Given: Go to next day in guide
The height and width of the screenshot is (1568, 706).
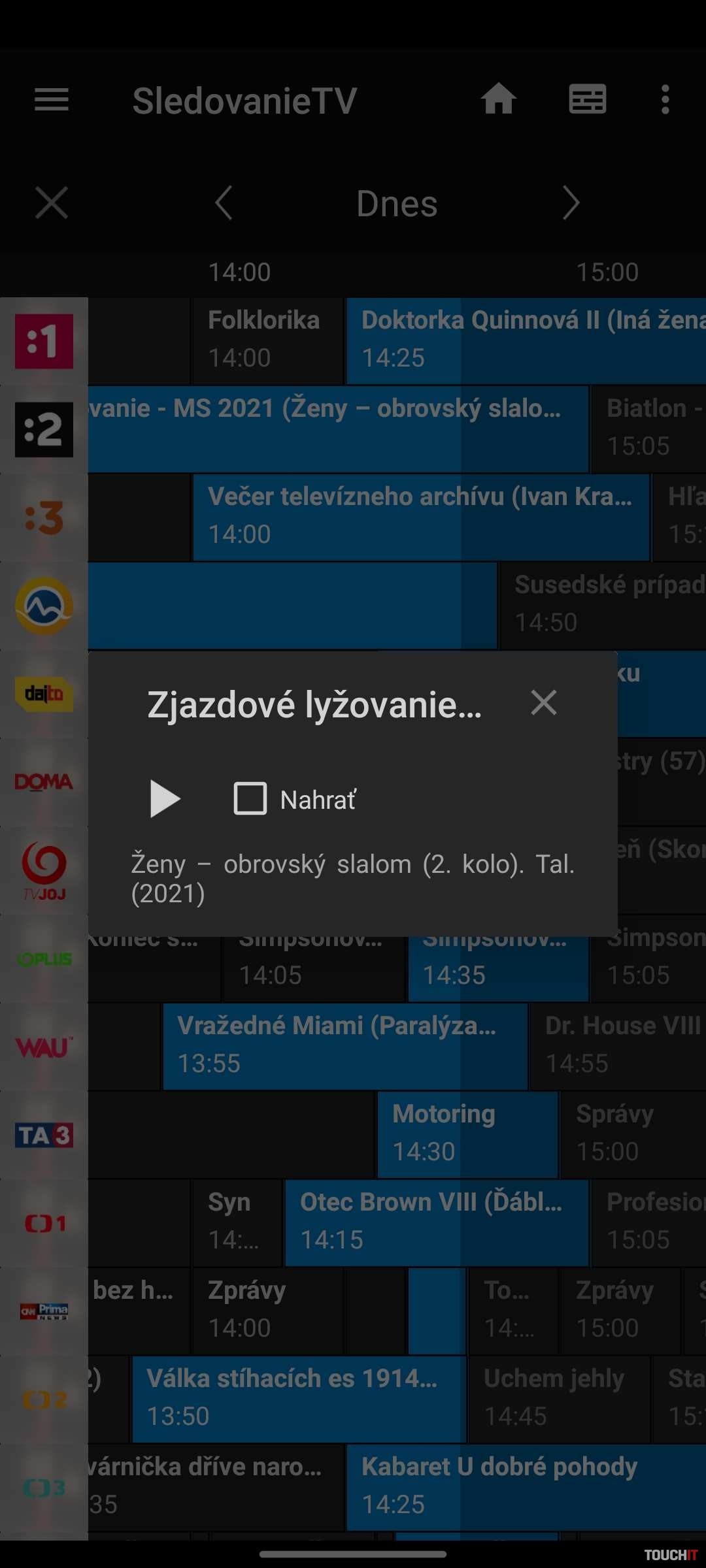Looking at the screenshot, I should tap(571, 203).
